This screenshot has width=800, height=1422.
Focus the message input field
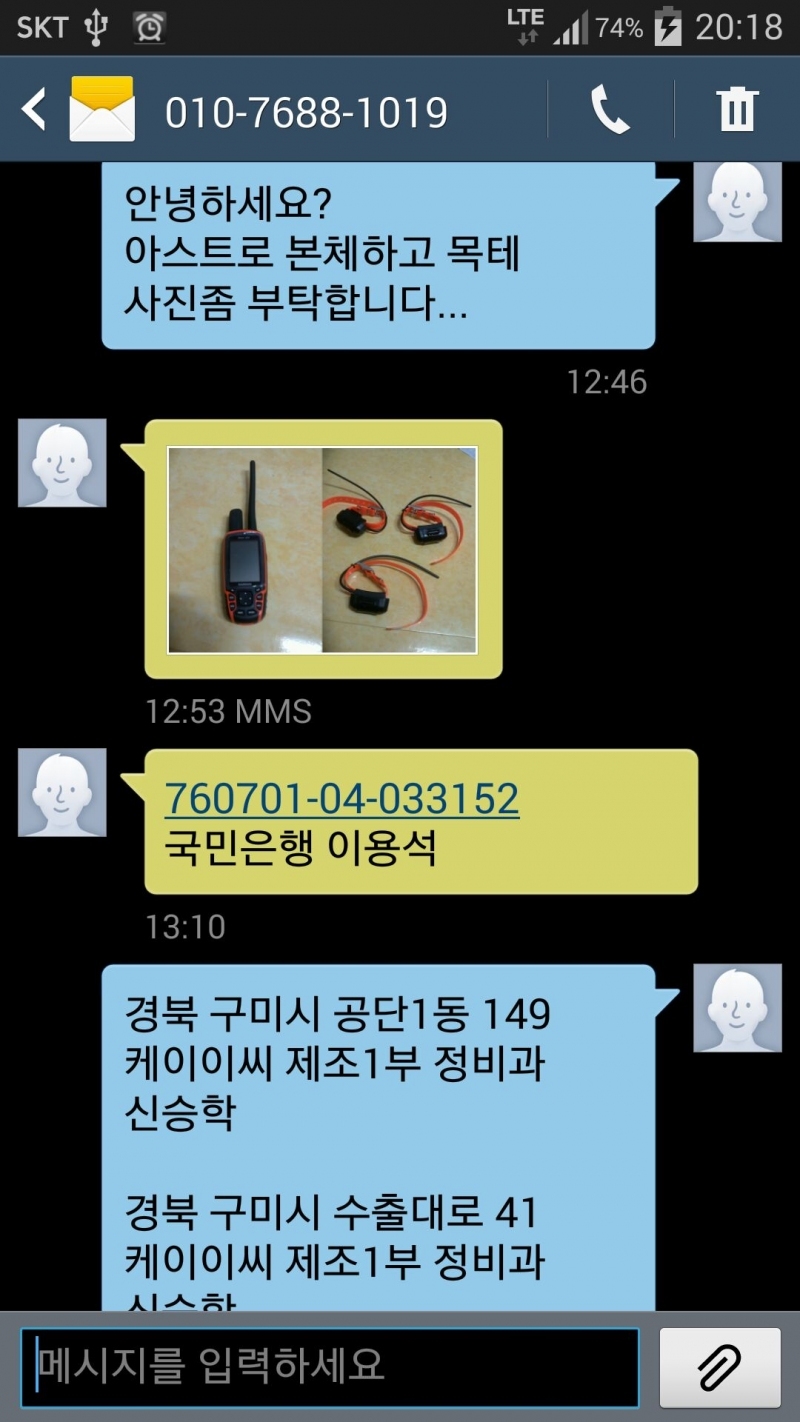pos(330,1366)
